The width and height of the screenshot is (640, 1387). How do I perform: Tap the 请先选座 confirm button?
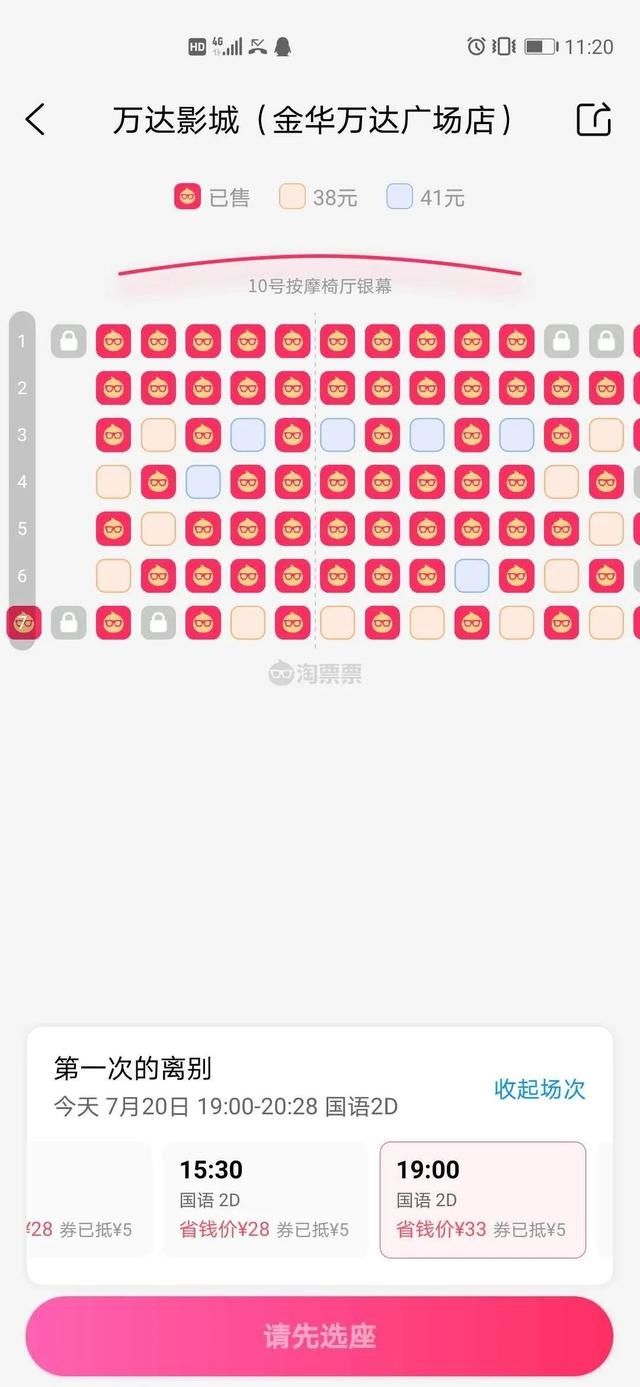(319, 1336)
